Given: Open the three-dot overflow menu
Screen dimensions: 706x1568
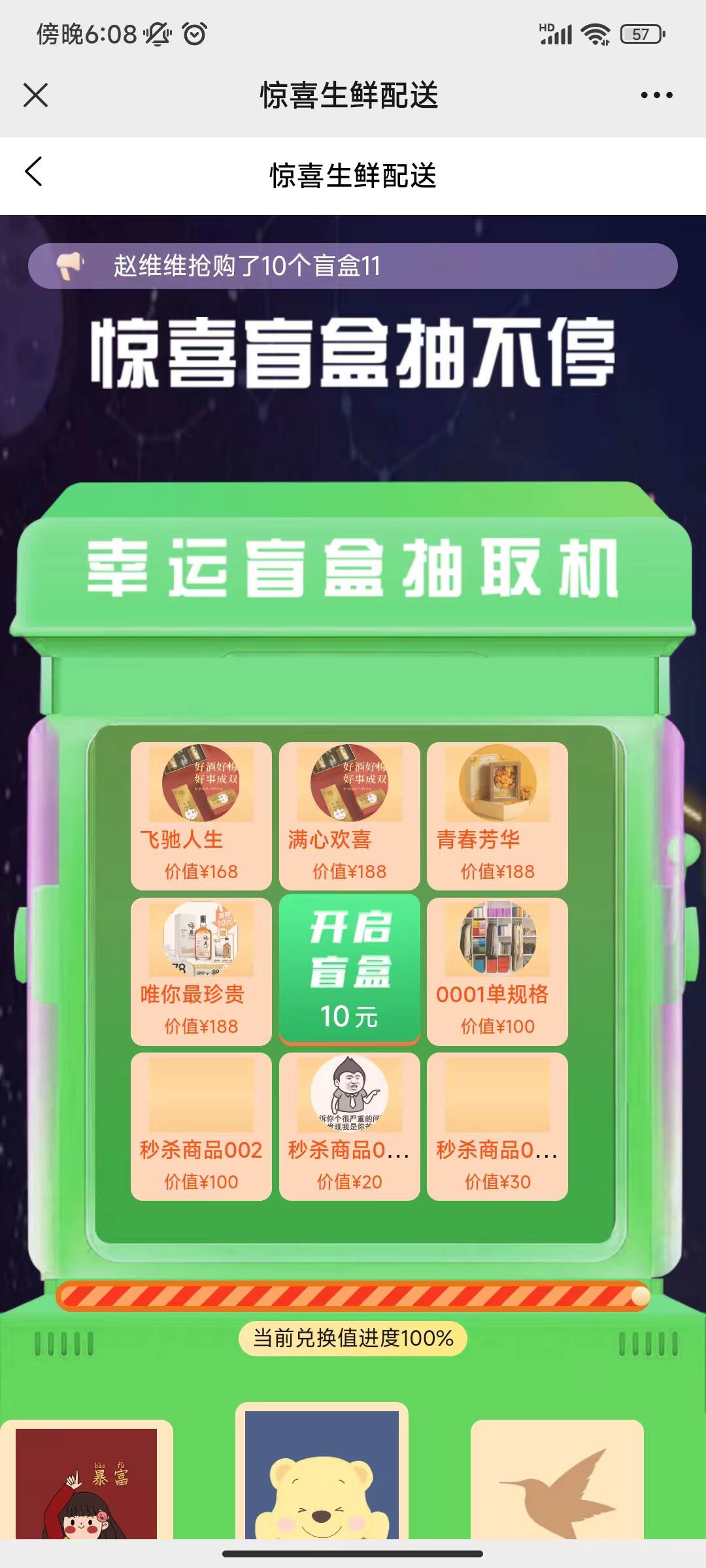Looking at the screenshot, I should click(x=656, y=95).
